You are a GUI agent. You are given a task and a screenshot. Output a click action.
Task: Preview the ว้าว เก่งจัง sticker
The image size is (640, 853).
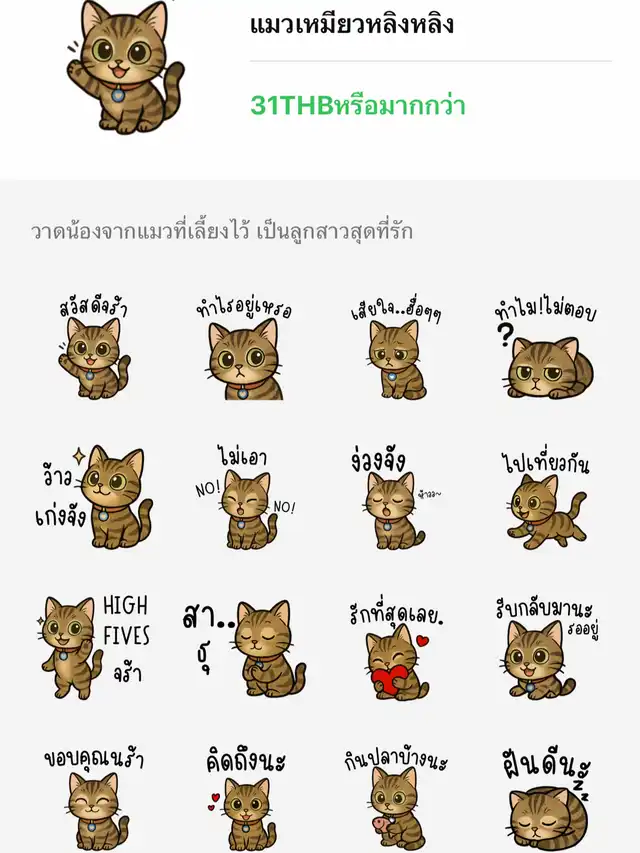click(100, 497)
